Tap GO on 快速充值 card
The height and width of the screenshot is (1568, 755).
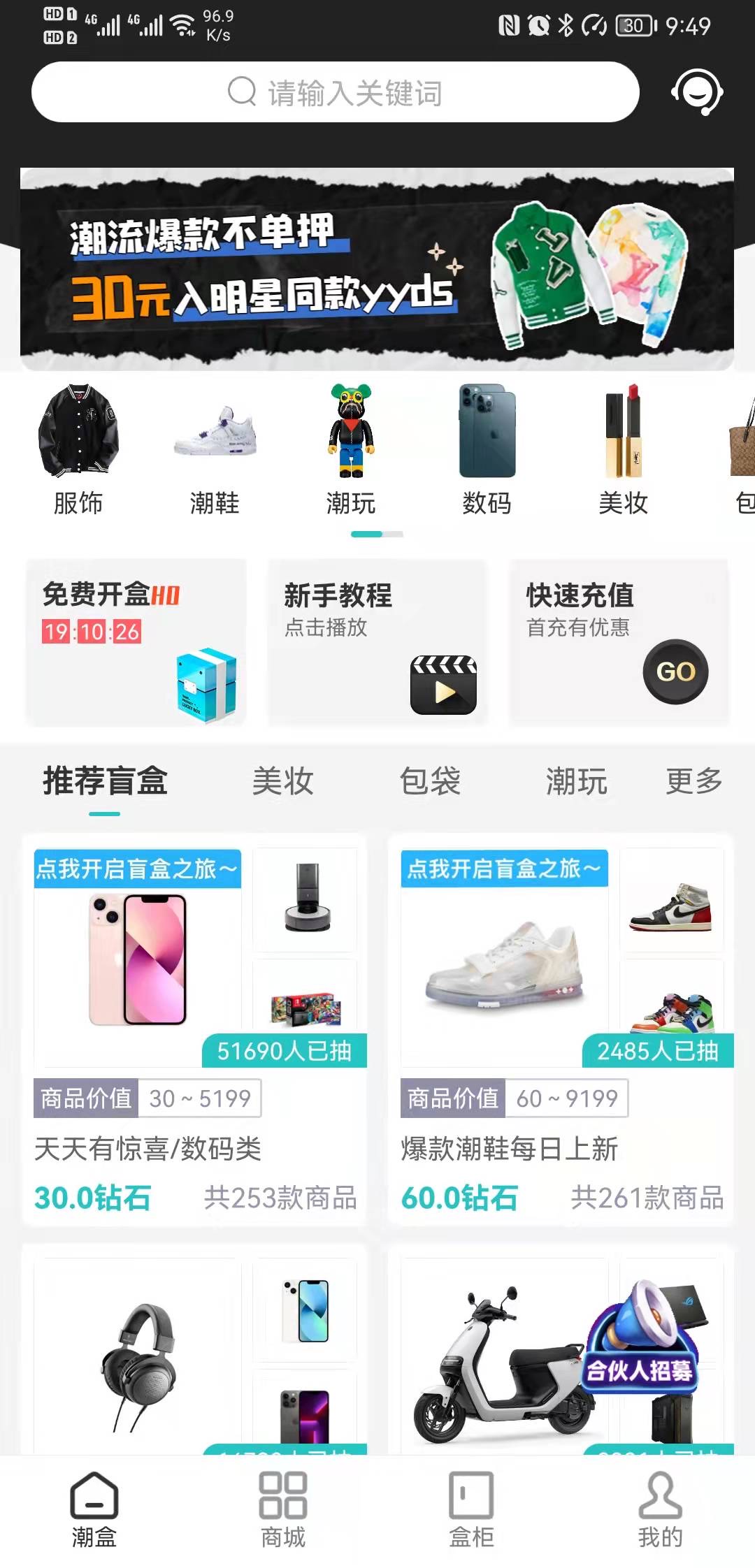tap(675, 672)
